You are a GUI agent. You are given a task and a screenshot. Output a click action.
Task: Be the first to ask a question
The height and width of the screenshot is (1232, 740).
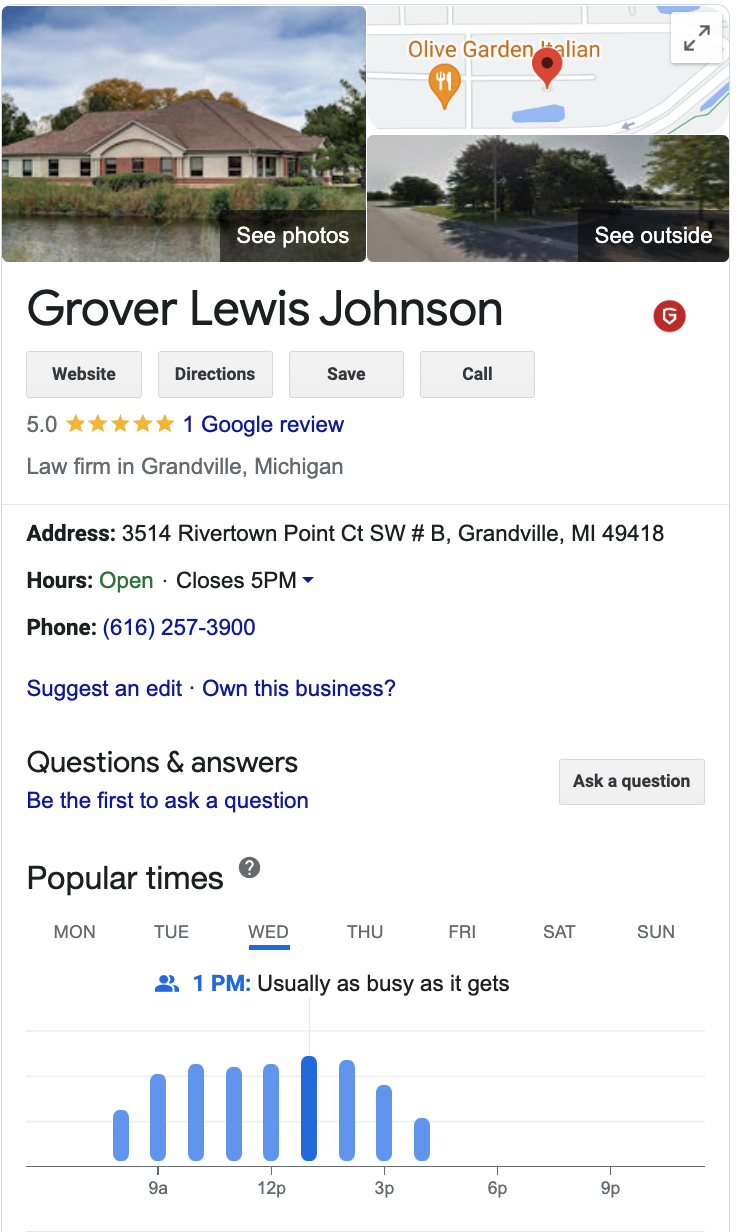point(168,800)
